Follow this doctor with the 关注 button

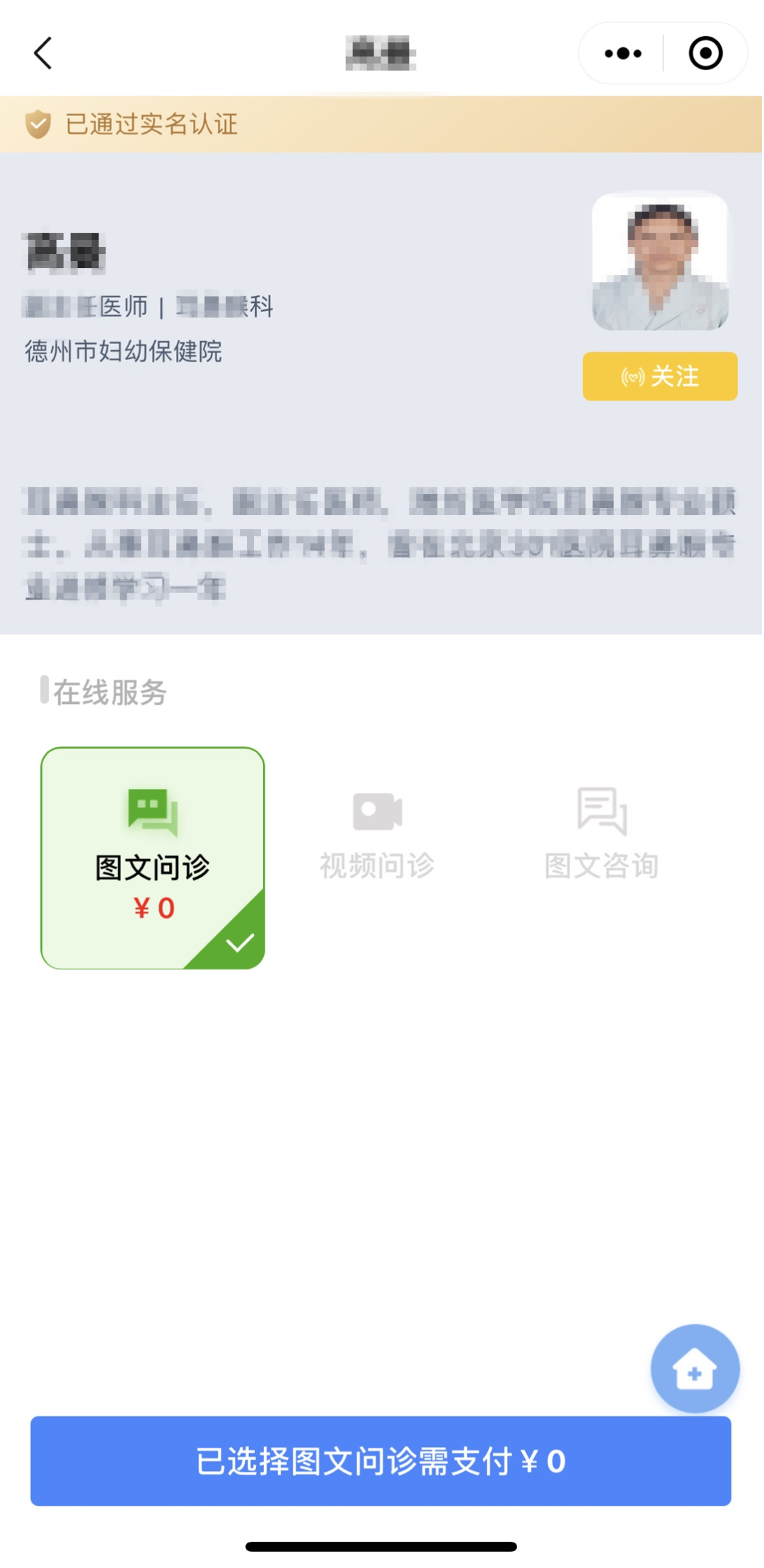pyautogui.click(x=659, y=376)
